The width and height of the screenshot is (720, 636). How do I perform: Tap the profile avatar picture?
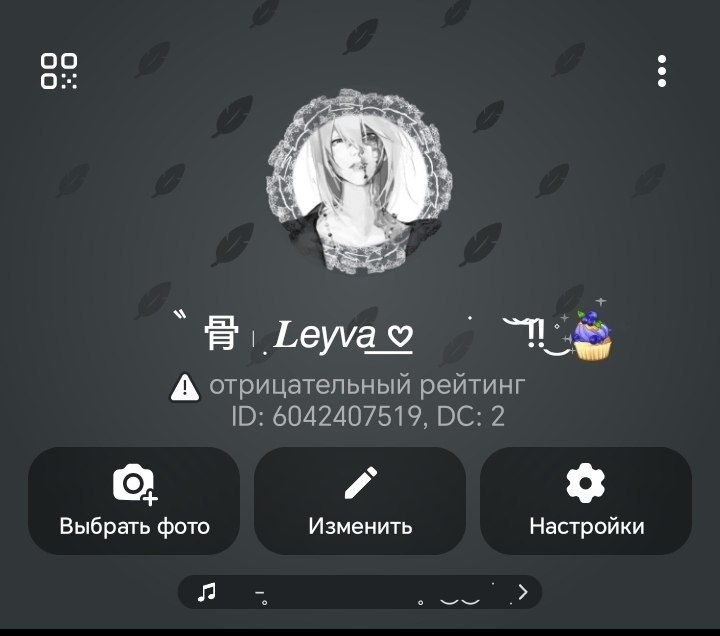pos(360,181)
